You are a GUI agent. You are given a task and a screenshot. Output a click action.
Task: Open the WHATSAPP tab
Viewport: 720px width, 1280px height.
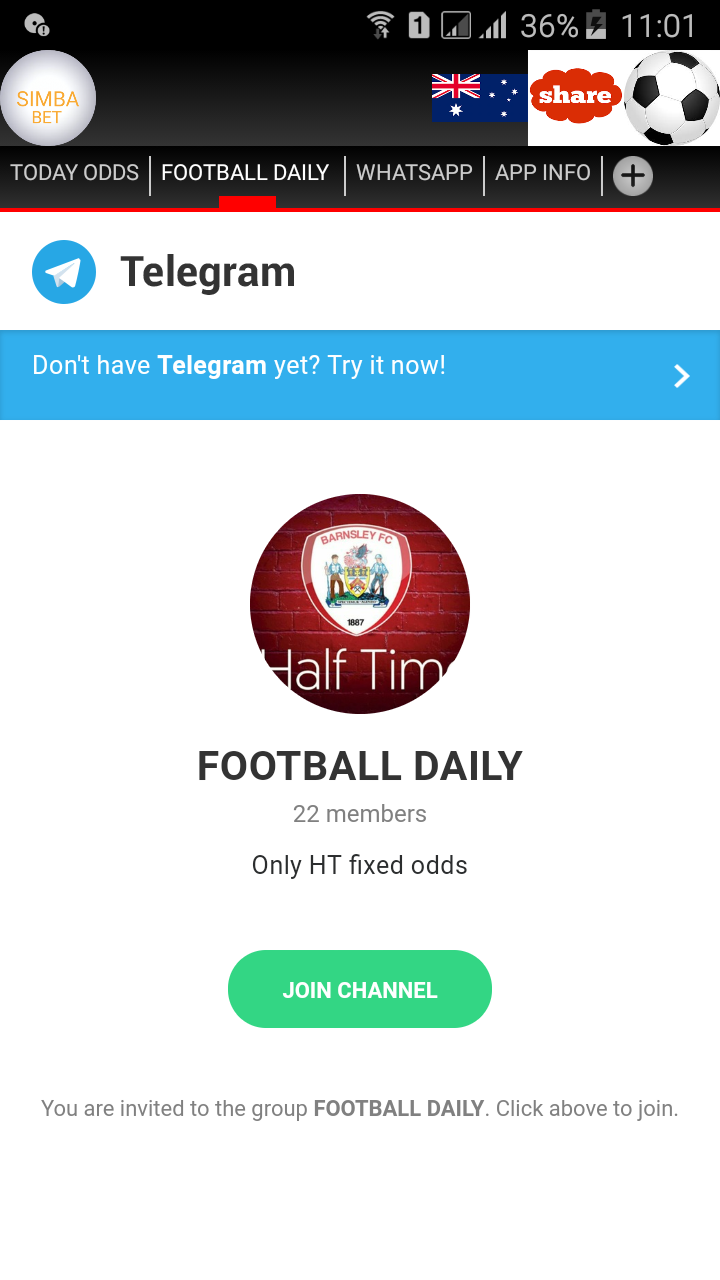coord(414,173)
